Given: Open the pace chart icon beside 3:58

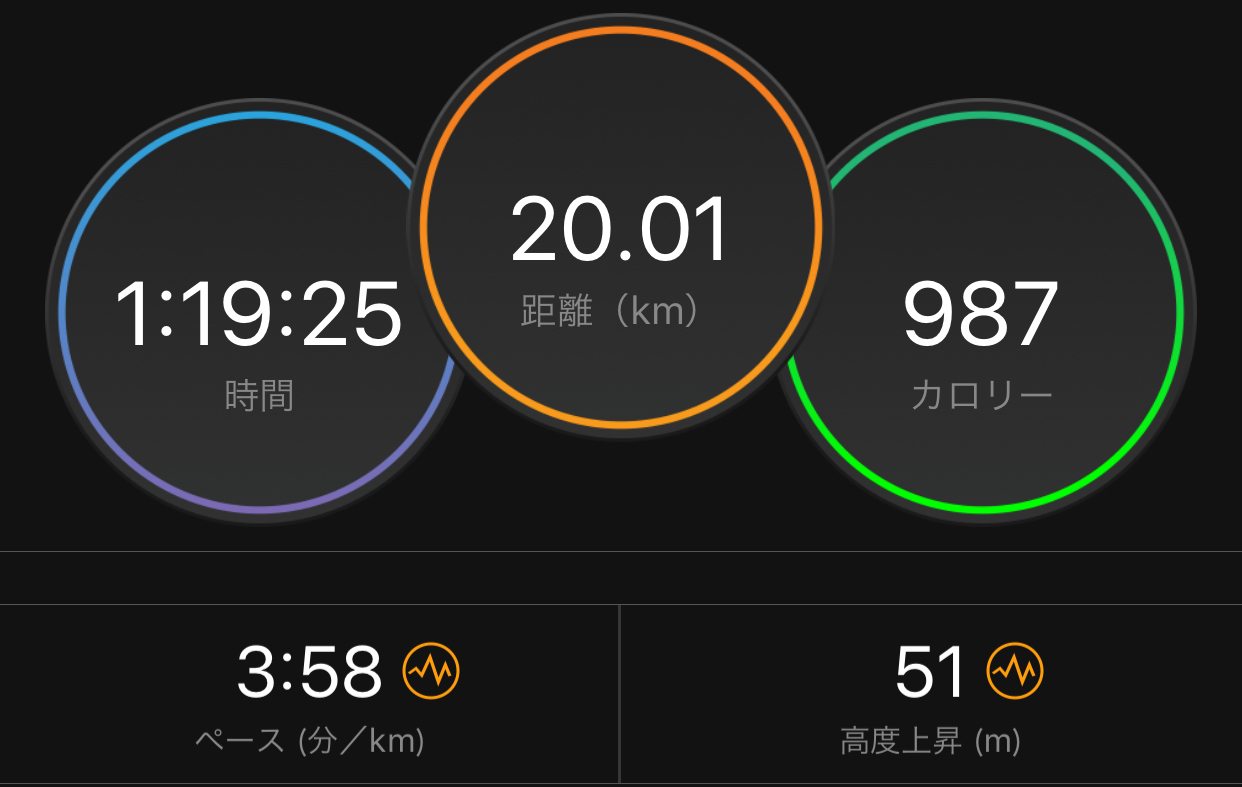Looking at the screenshot, I should tap(431, 671).
